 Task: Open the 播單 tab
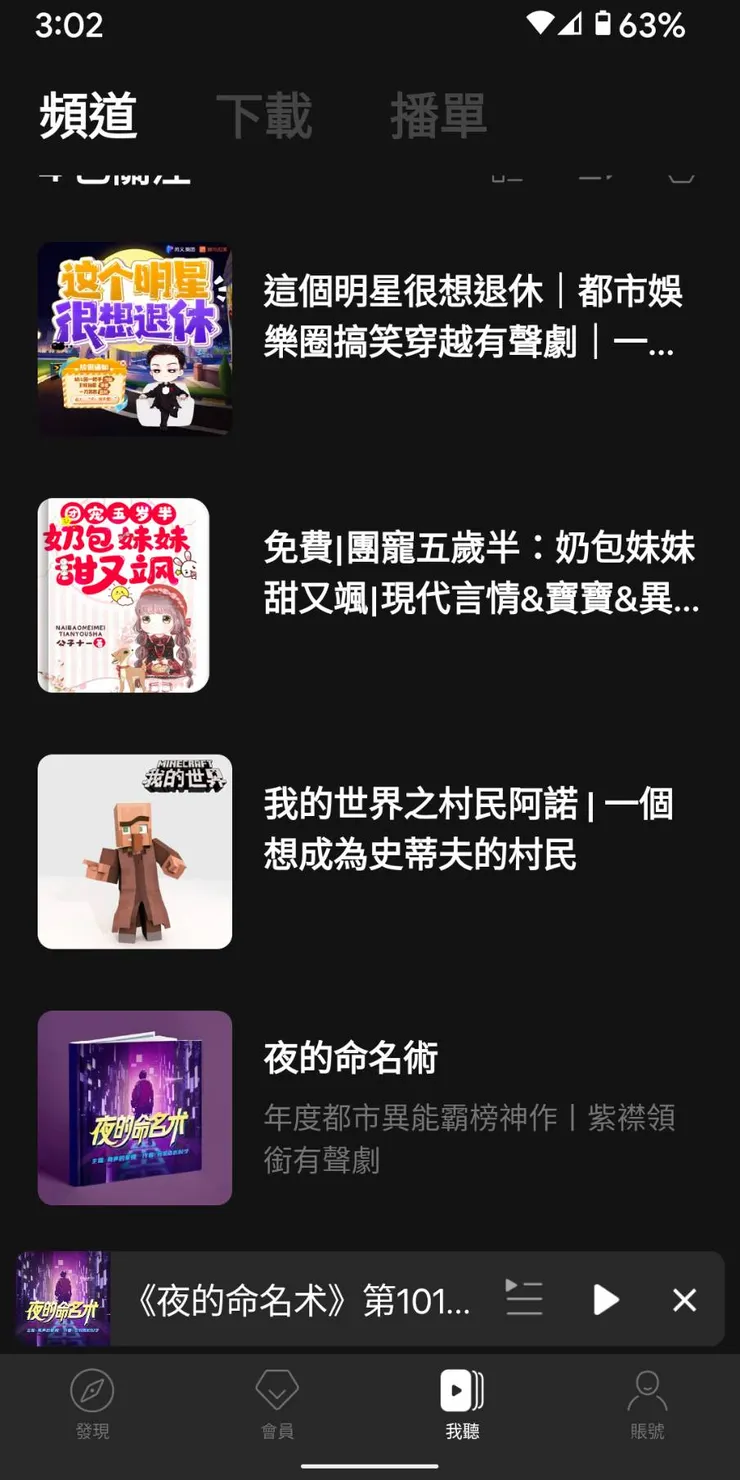pos(438,116)
